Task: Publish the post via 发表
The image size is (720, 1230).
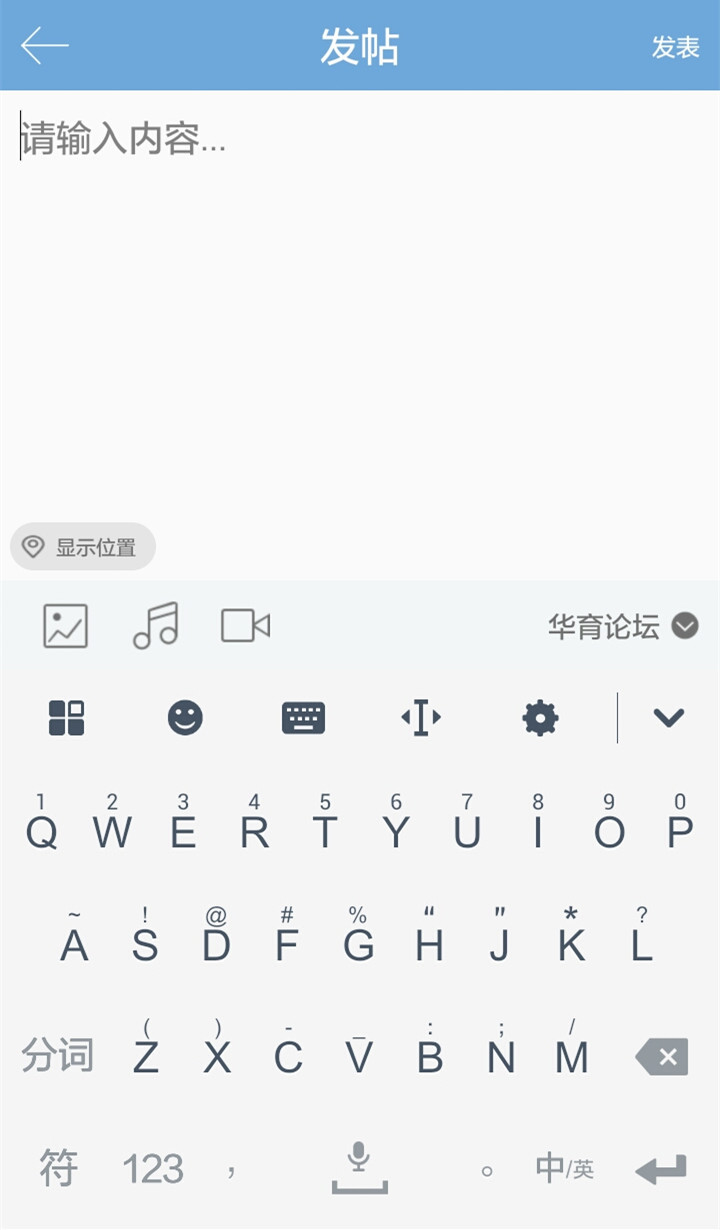Action: click(676, 47)
